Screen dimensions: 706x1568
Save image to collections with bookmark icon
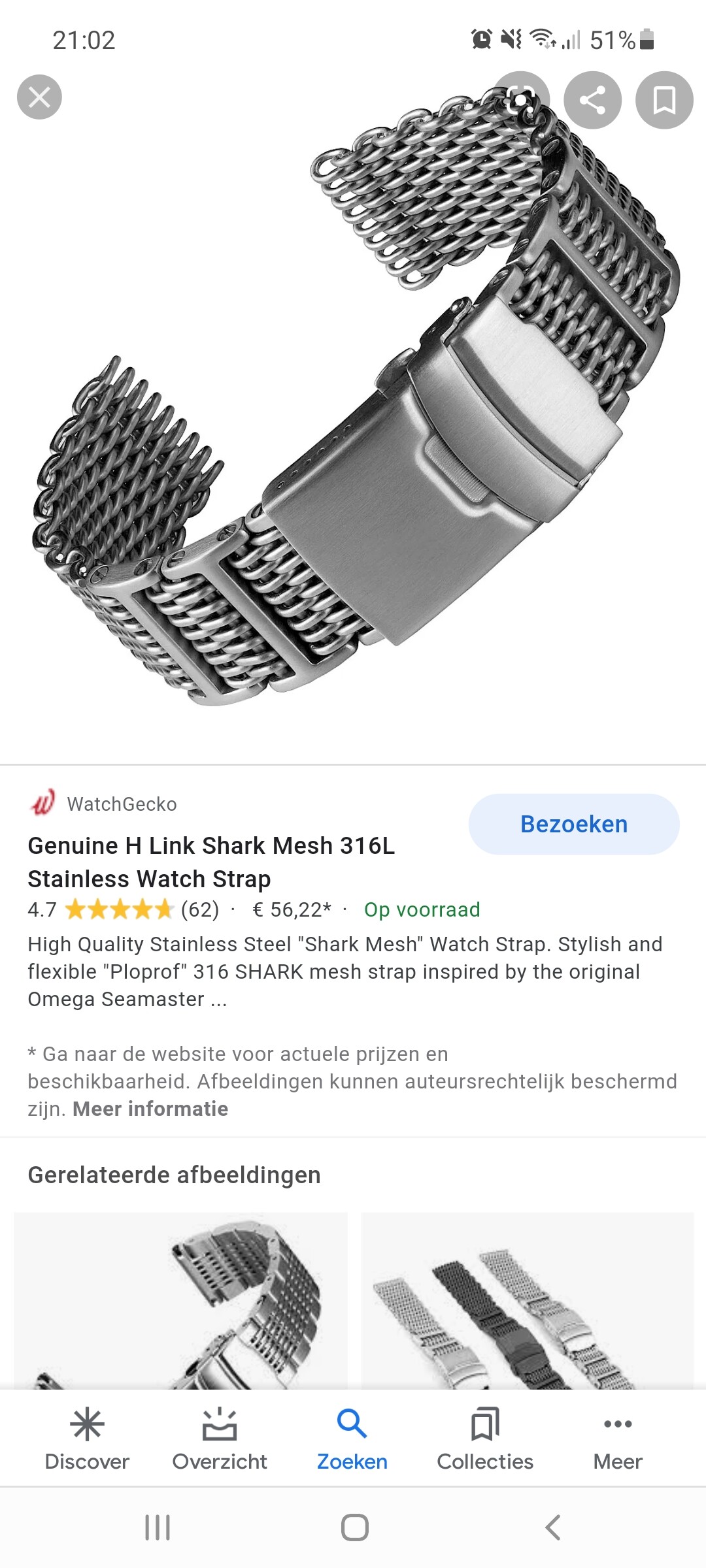[664, 100]
